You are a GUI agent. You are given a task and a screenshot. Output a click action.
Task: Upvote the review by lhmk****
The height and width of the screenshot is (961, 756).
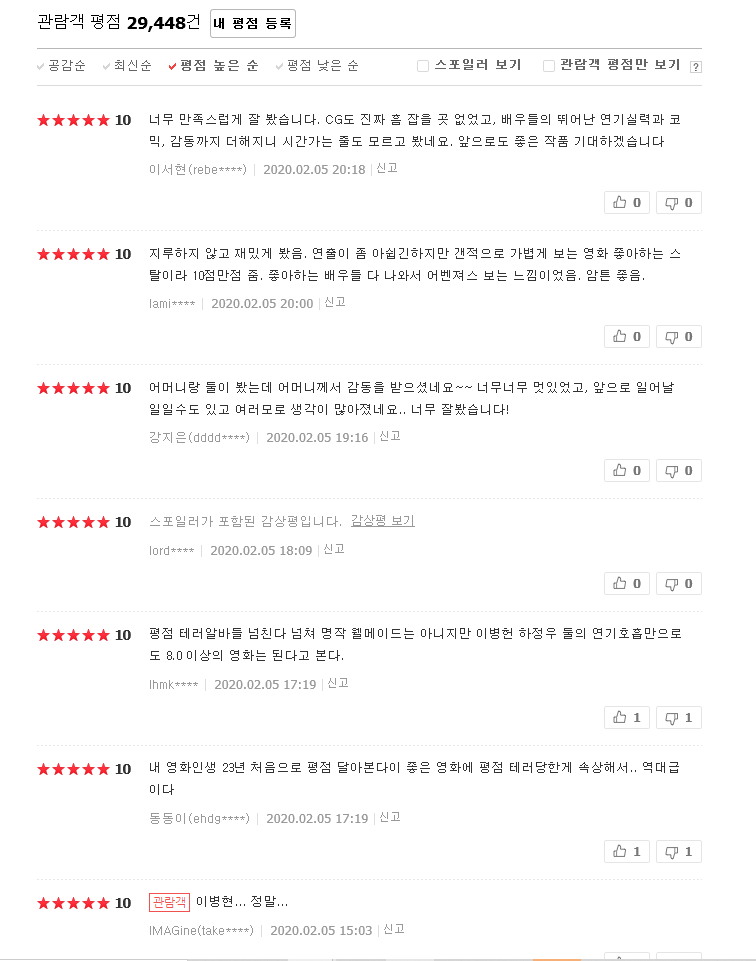(627, 717)
